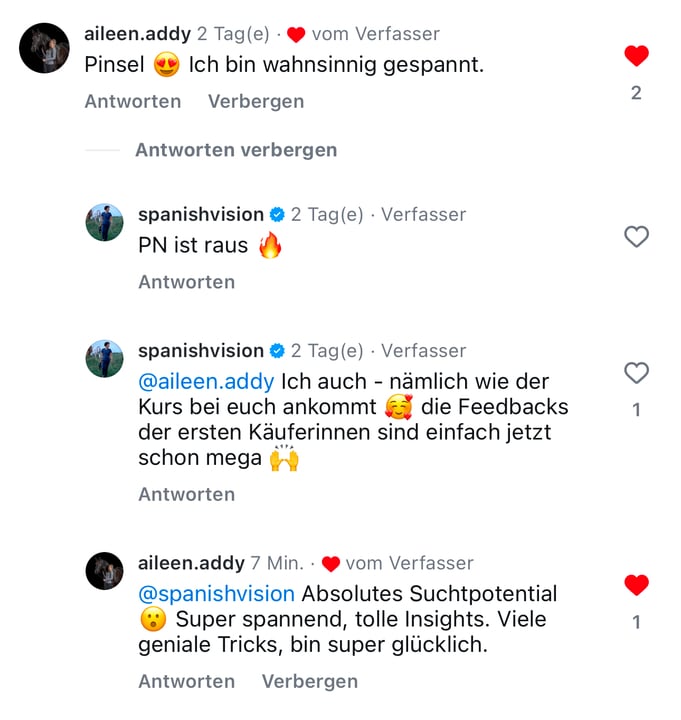Open spanishvision's avatar beside 'PN ist raus'
681x720 pixels.
point(104,222)
